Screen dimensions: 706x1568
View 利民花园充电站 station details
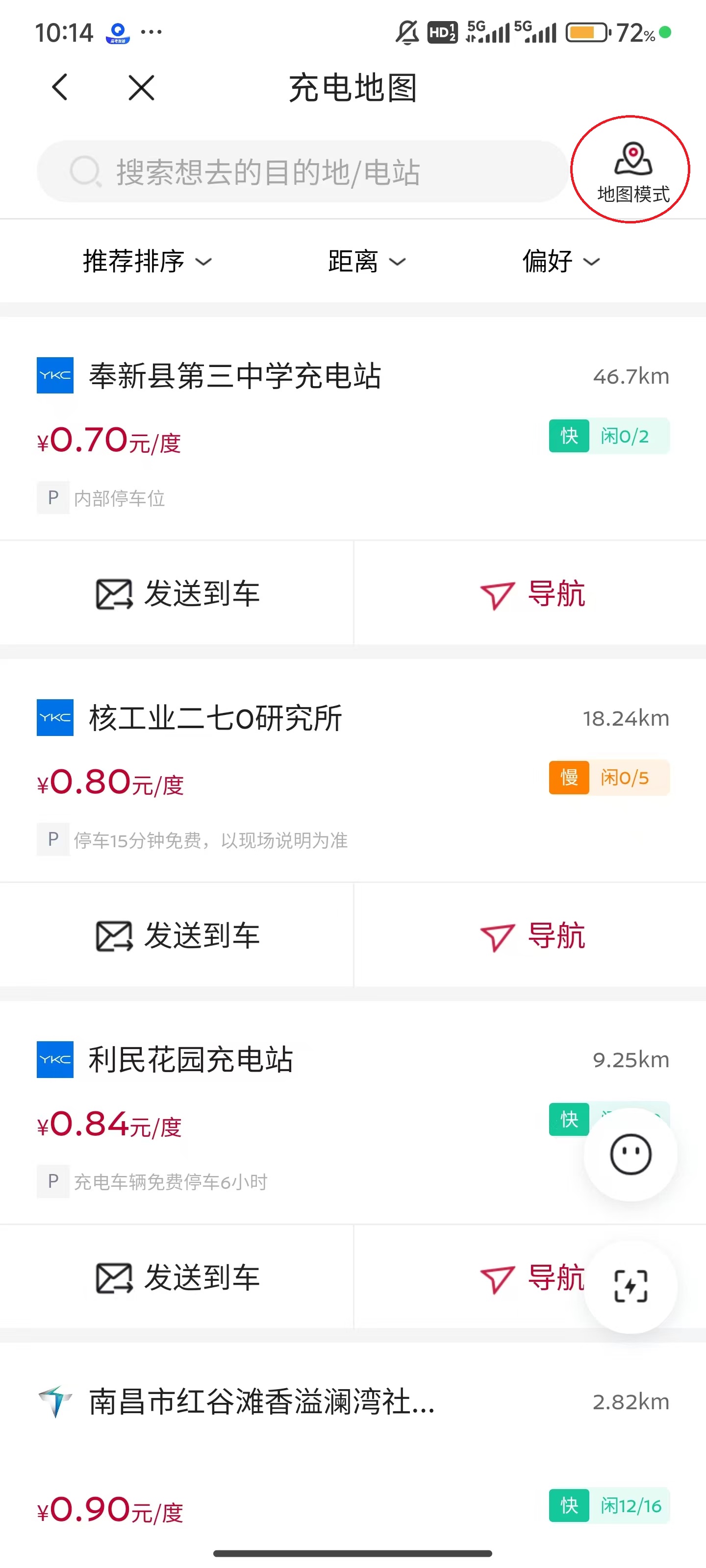tap(191, 1060)
